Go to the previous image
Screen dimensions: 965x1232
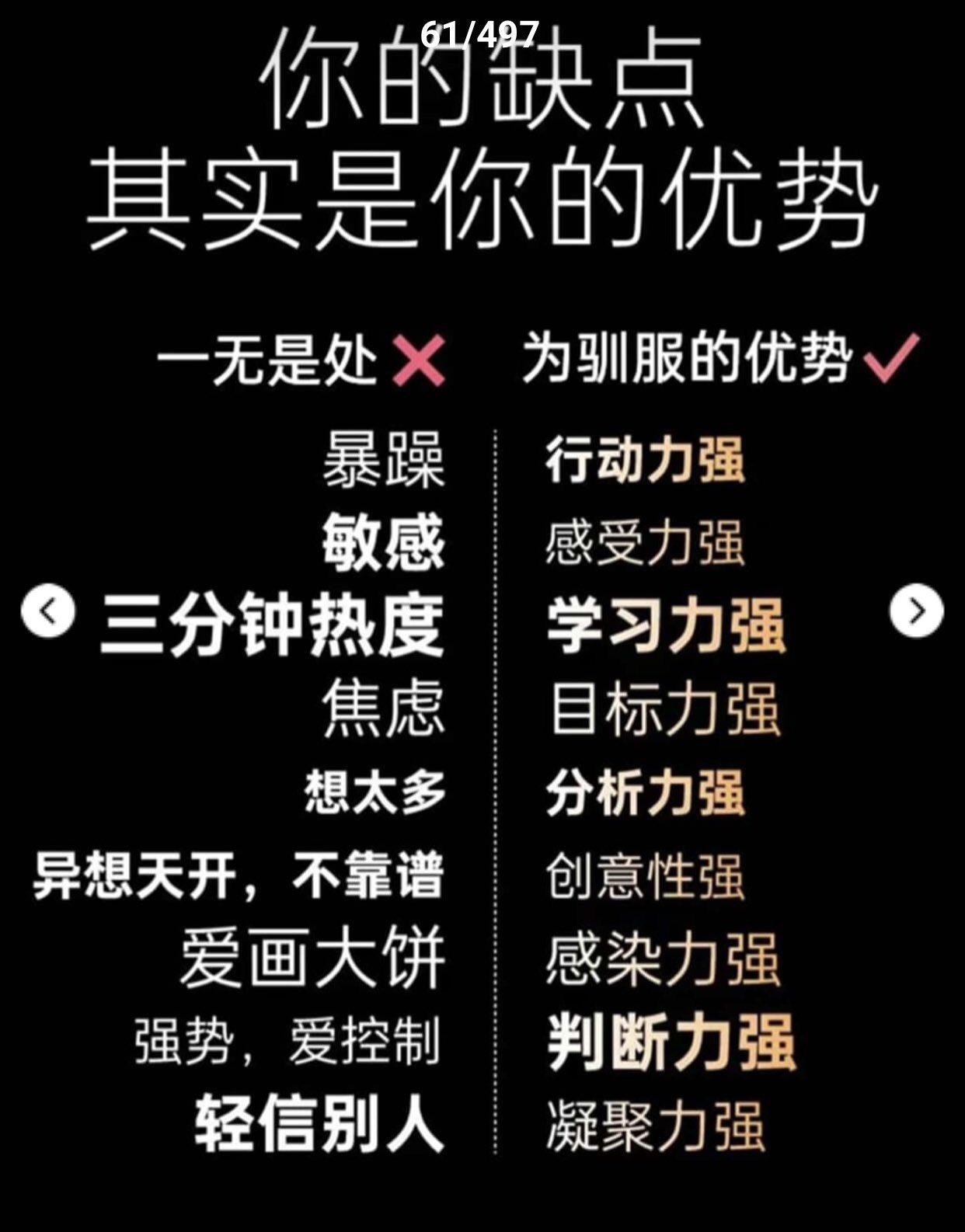tap(48, 611)
